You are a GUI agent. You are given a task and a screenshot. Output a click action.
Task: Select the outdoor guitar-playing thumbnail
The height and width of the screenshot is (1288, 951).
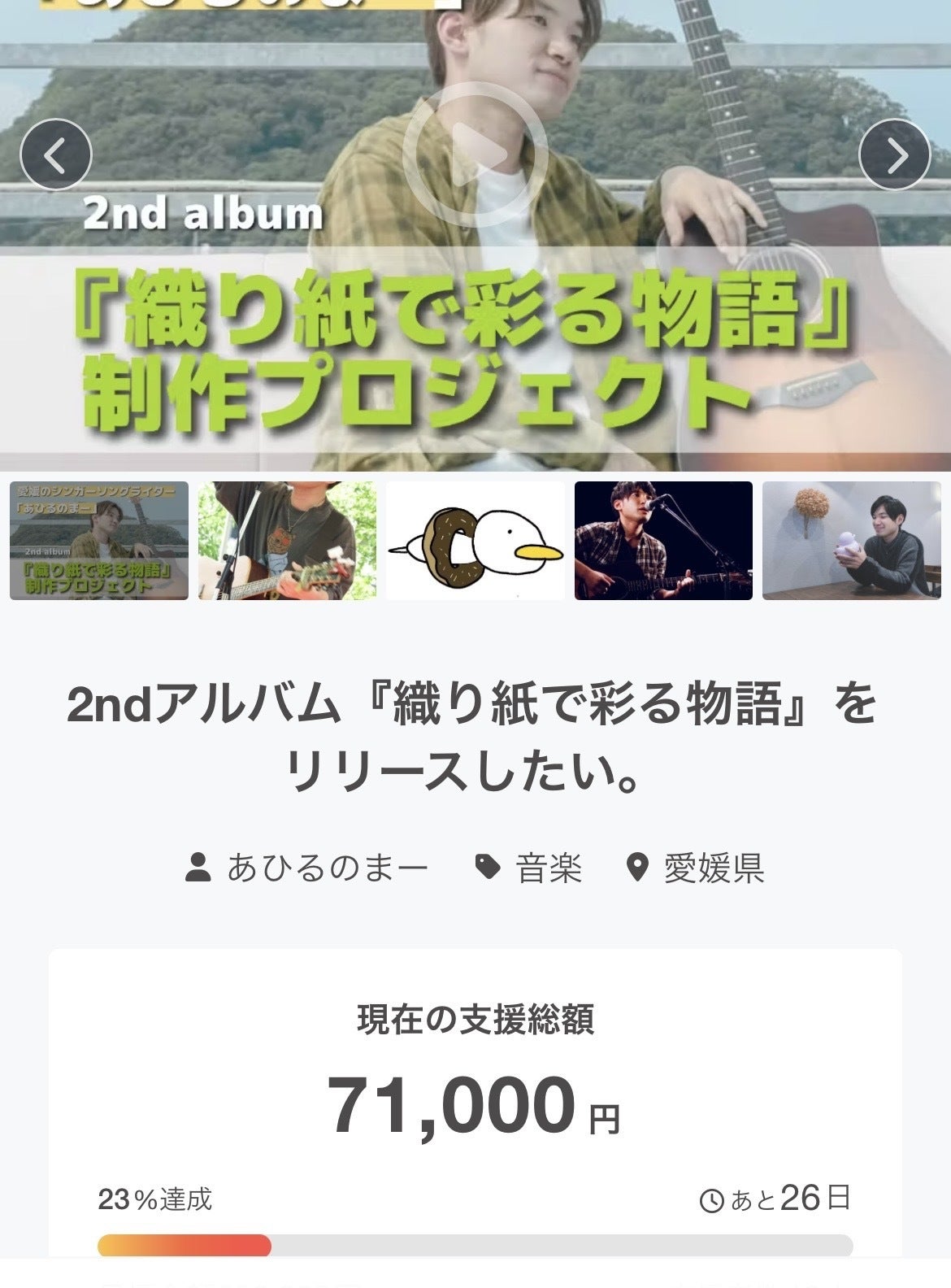(287, 541)
